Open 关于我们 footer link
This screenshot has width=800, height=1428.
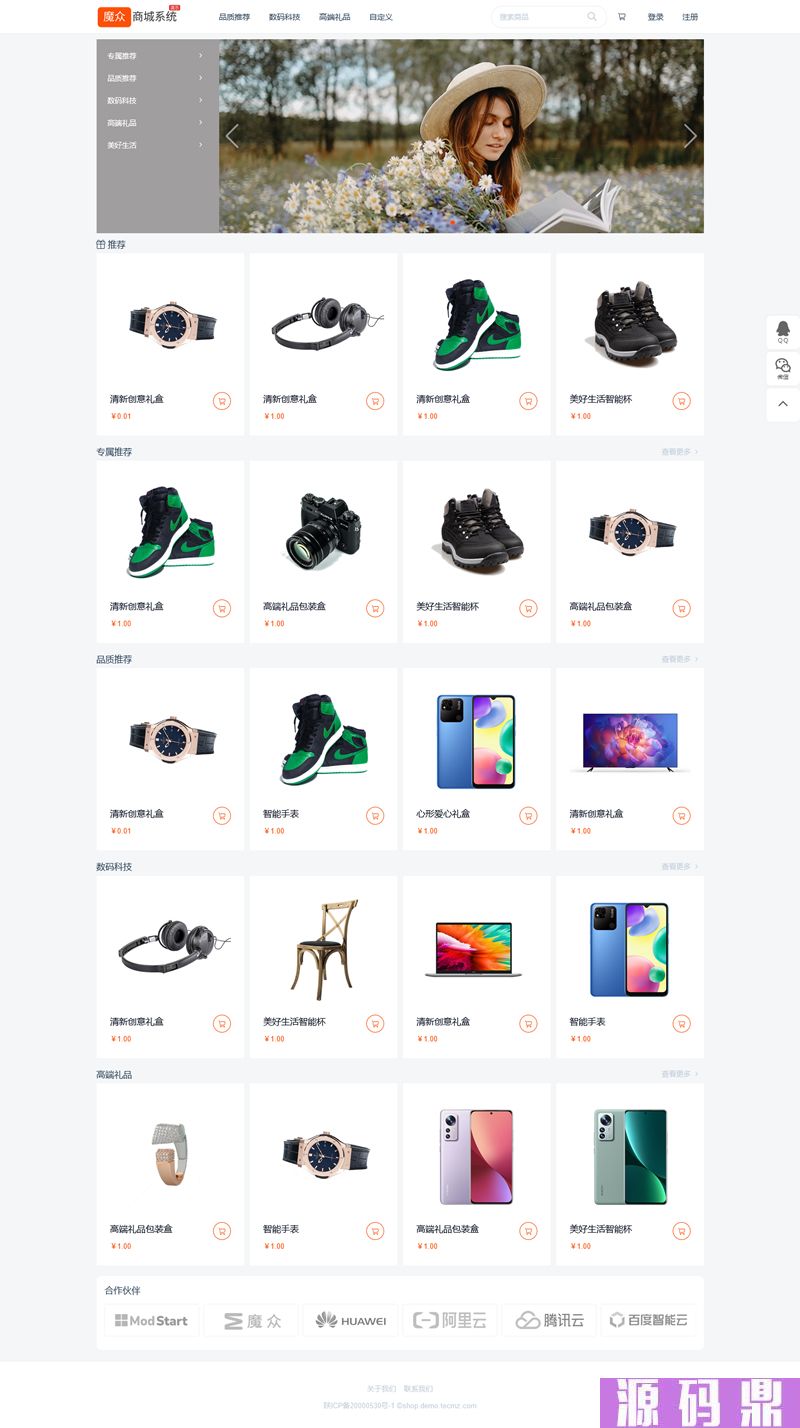pyautogui.click(x=381, y=1389)
